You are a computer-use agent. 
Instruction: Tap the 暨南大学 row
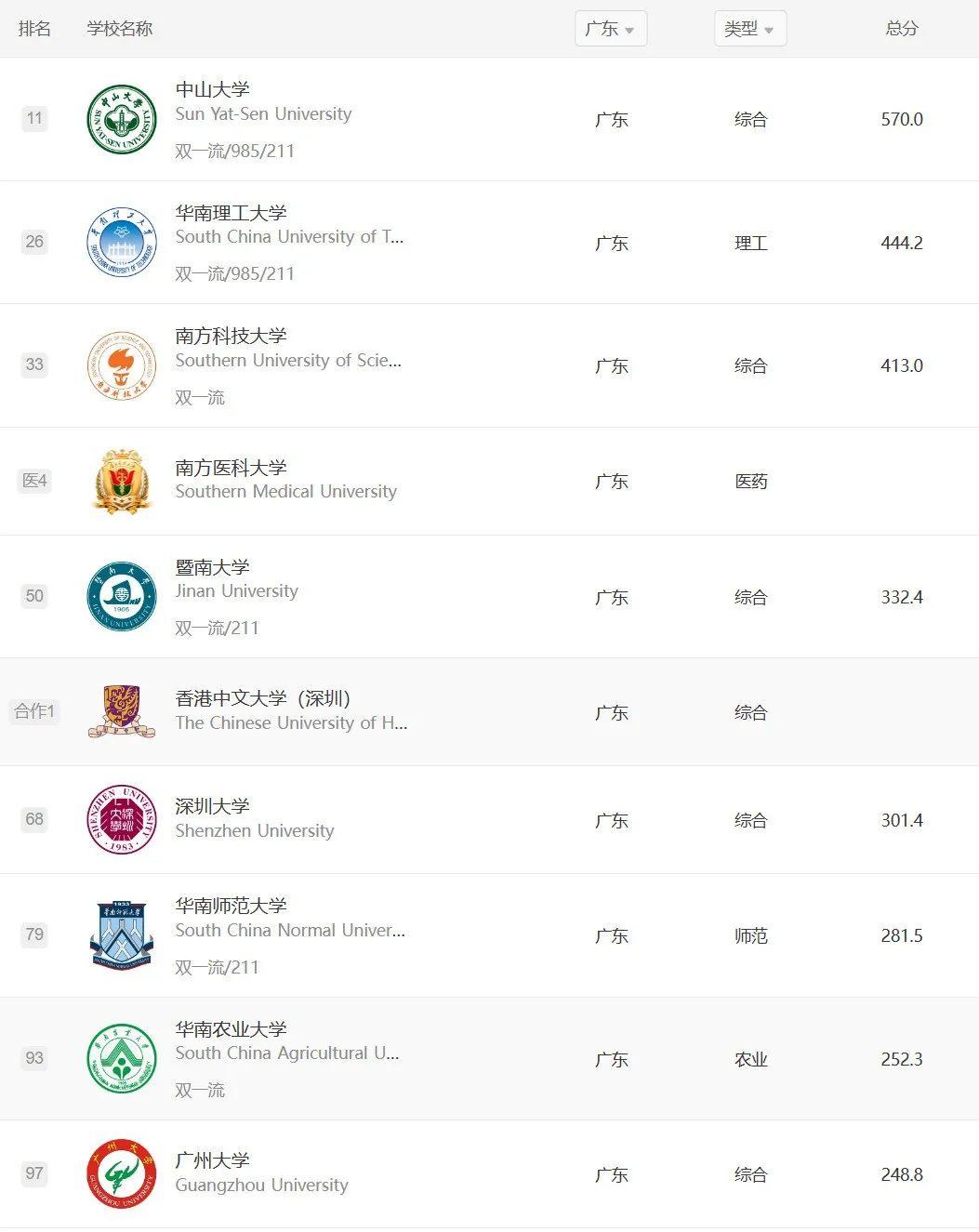coord(213,567)
